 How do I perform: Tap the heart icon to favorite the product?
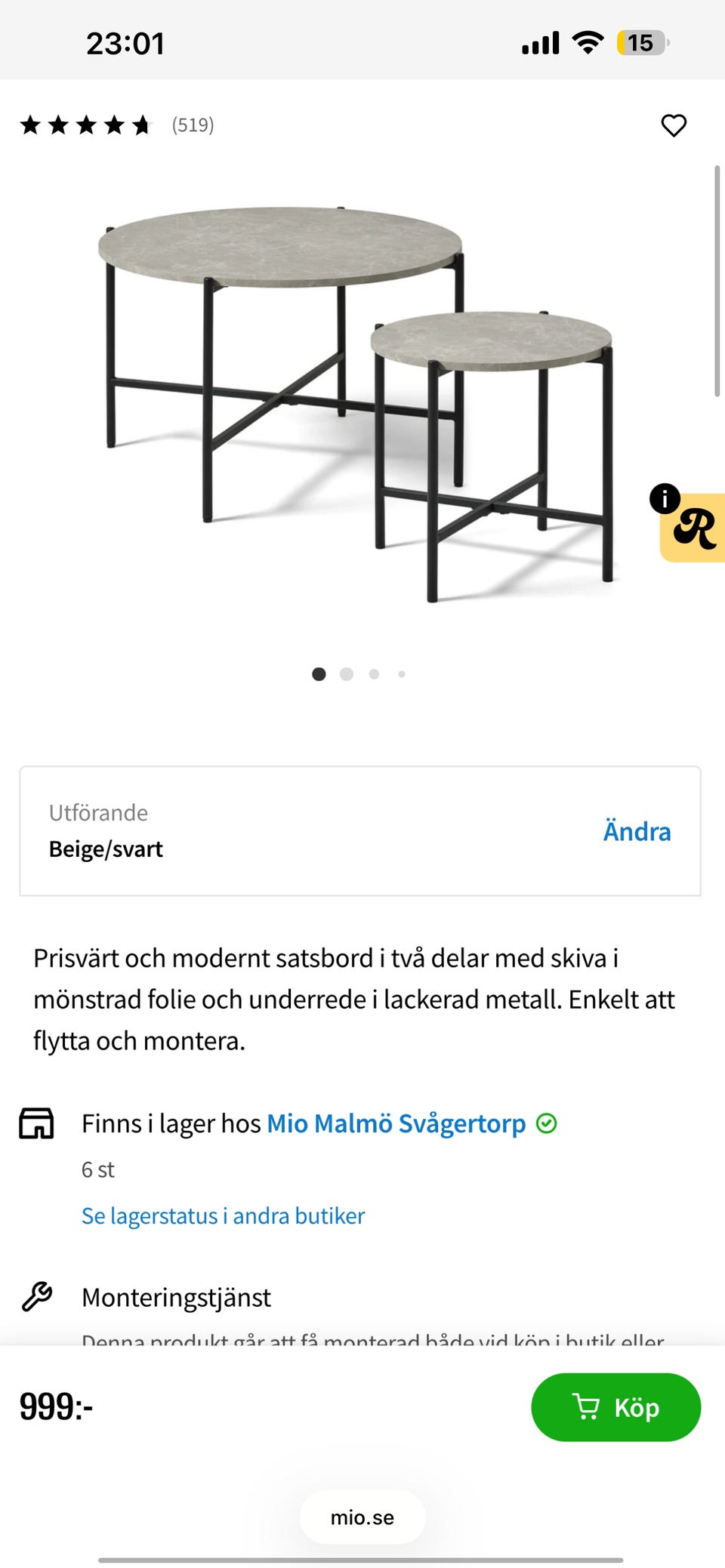673,125
